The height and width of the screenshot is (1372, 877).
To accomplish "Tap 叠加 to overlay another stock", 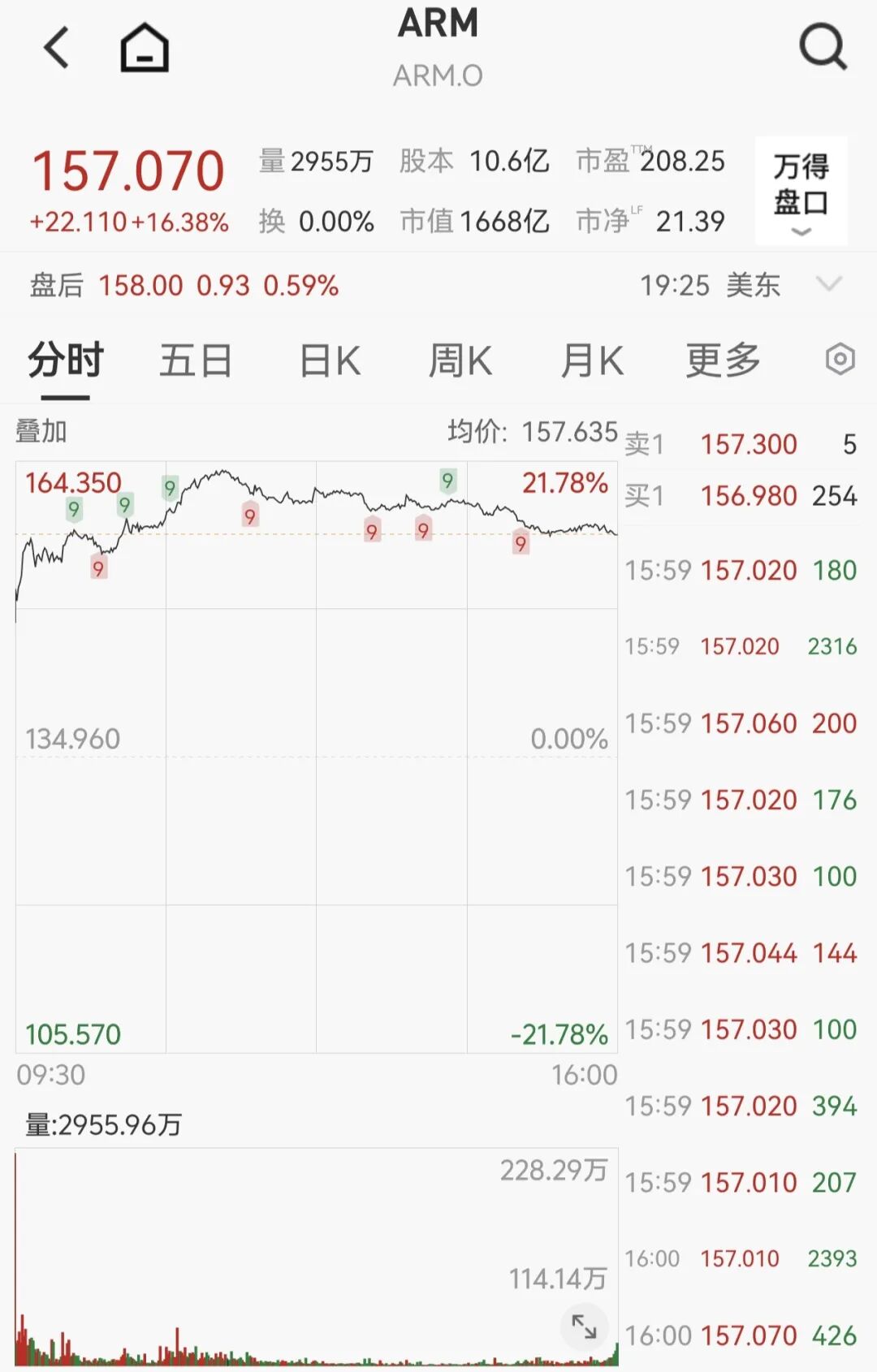I will tap(41, 431).
